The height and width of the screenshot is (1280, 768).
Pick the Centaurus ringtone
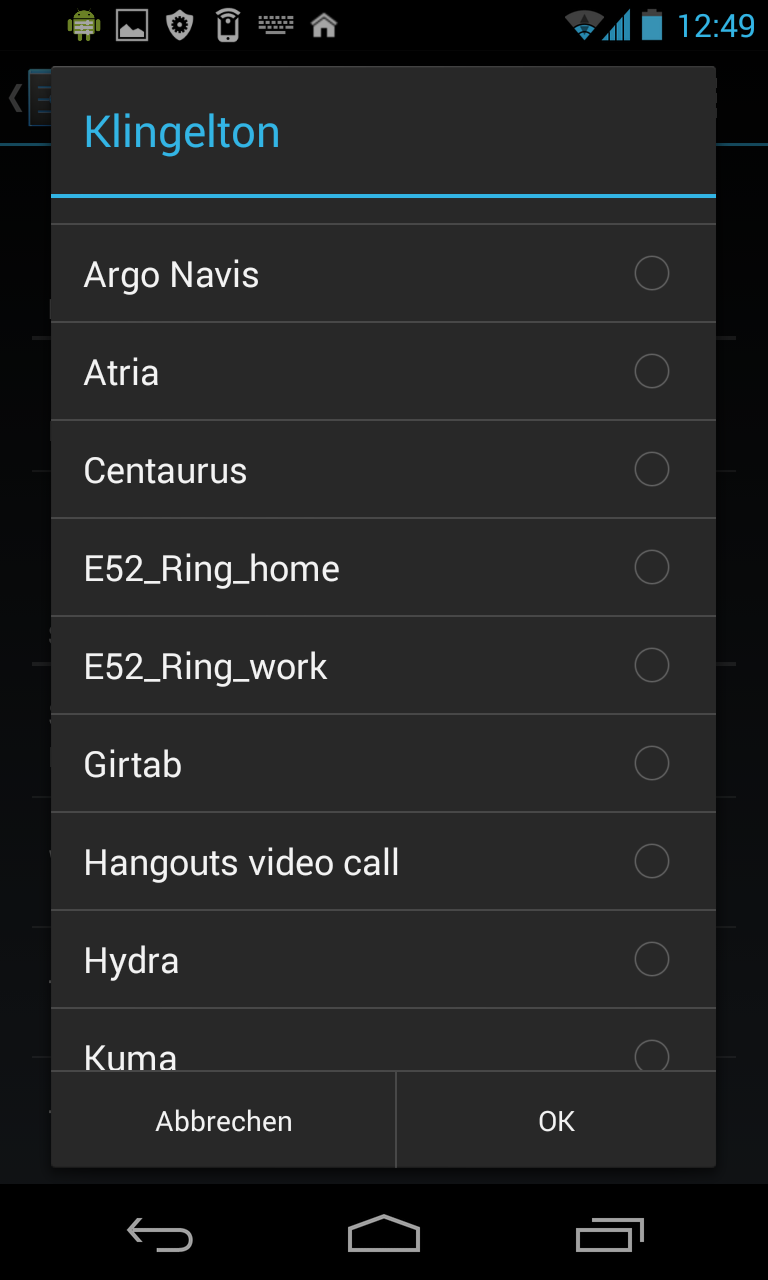click(383, 470)
